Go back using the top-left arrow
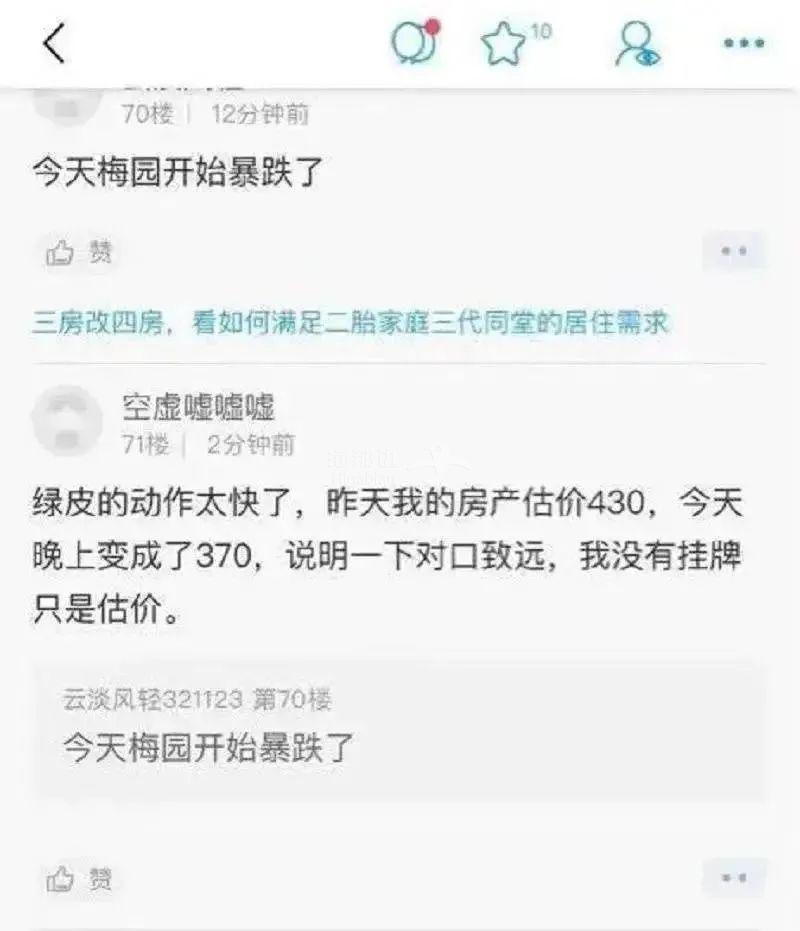Image resolution: width=800 pixels, height=931 pixels. [x=54, y=44]
